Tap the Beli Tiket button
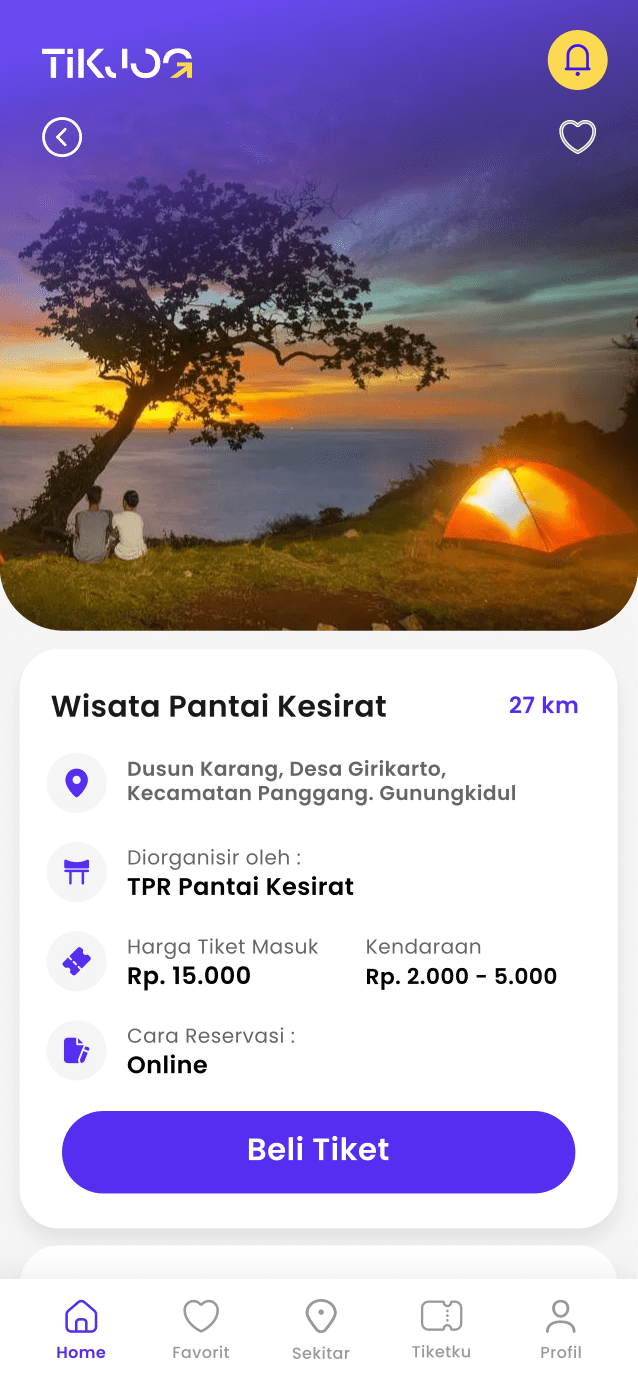This screenshot has height=1379, width=638. coord(318,1151)
